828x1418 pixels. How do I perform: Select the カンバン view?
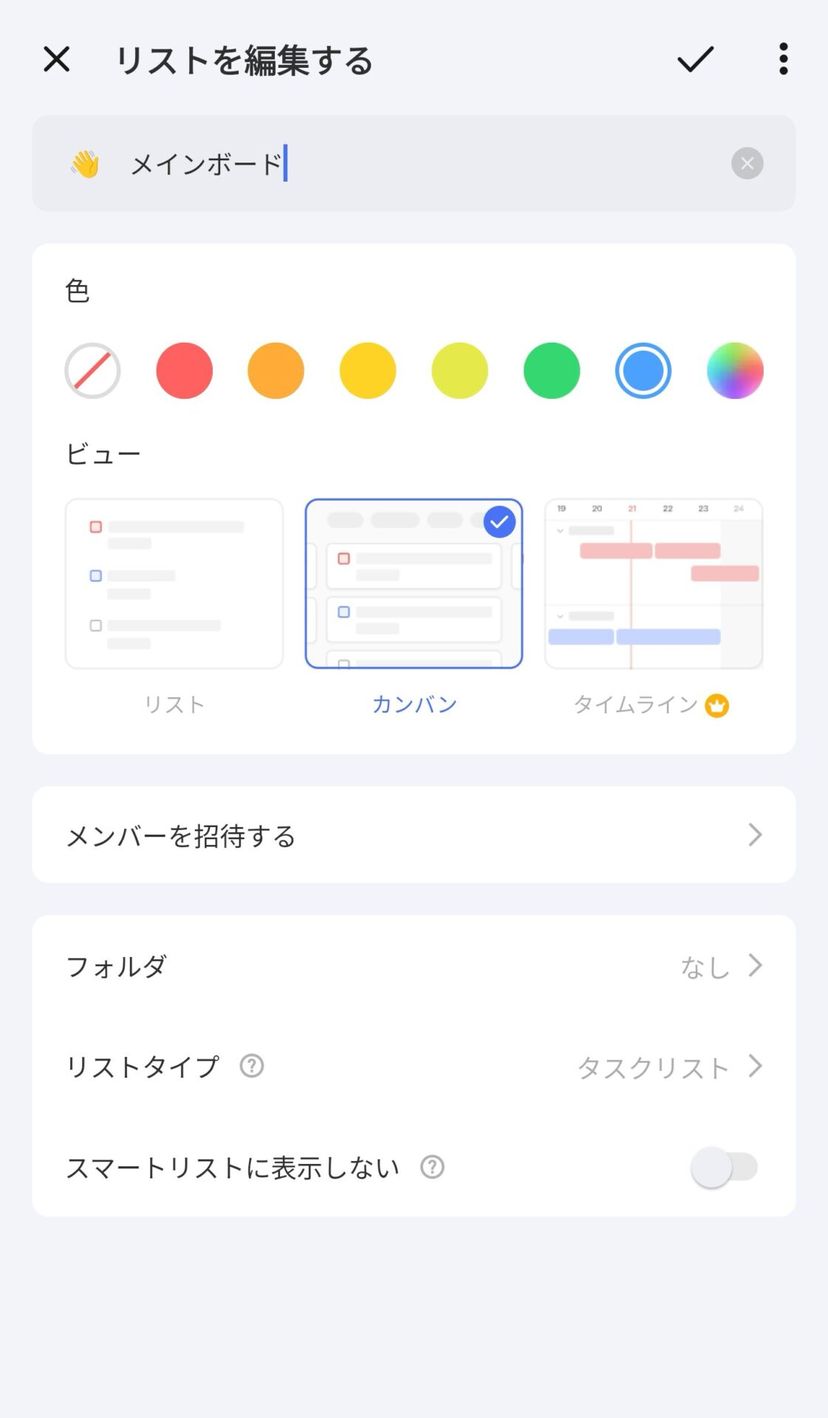tap(414, 585)
